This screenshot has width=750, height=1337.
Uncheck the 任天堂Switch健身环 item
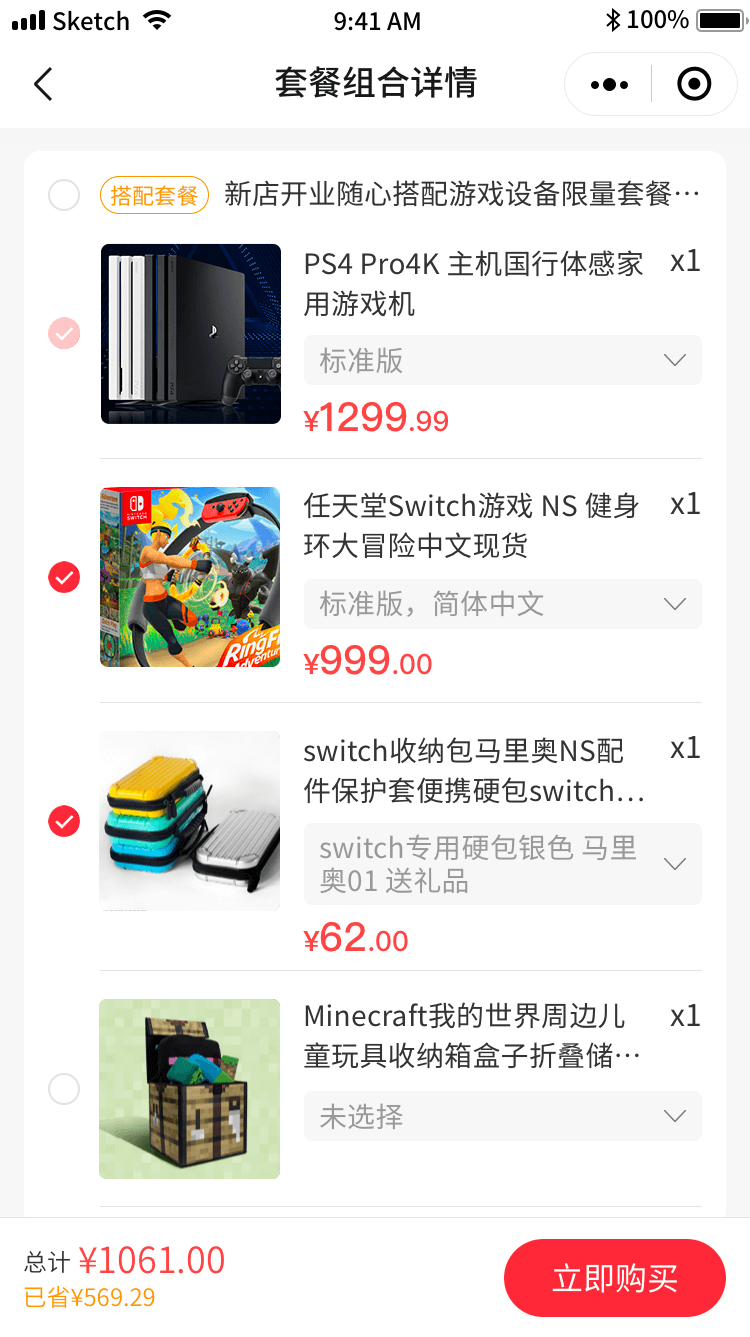(64, 577)
